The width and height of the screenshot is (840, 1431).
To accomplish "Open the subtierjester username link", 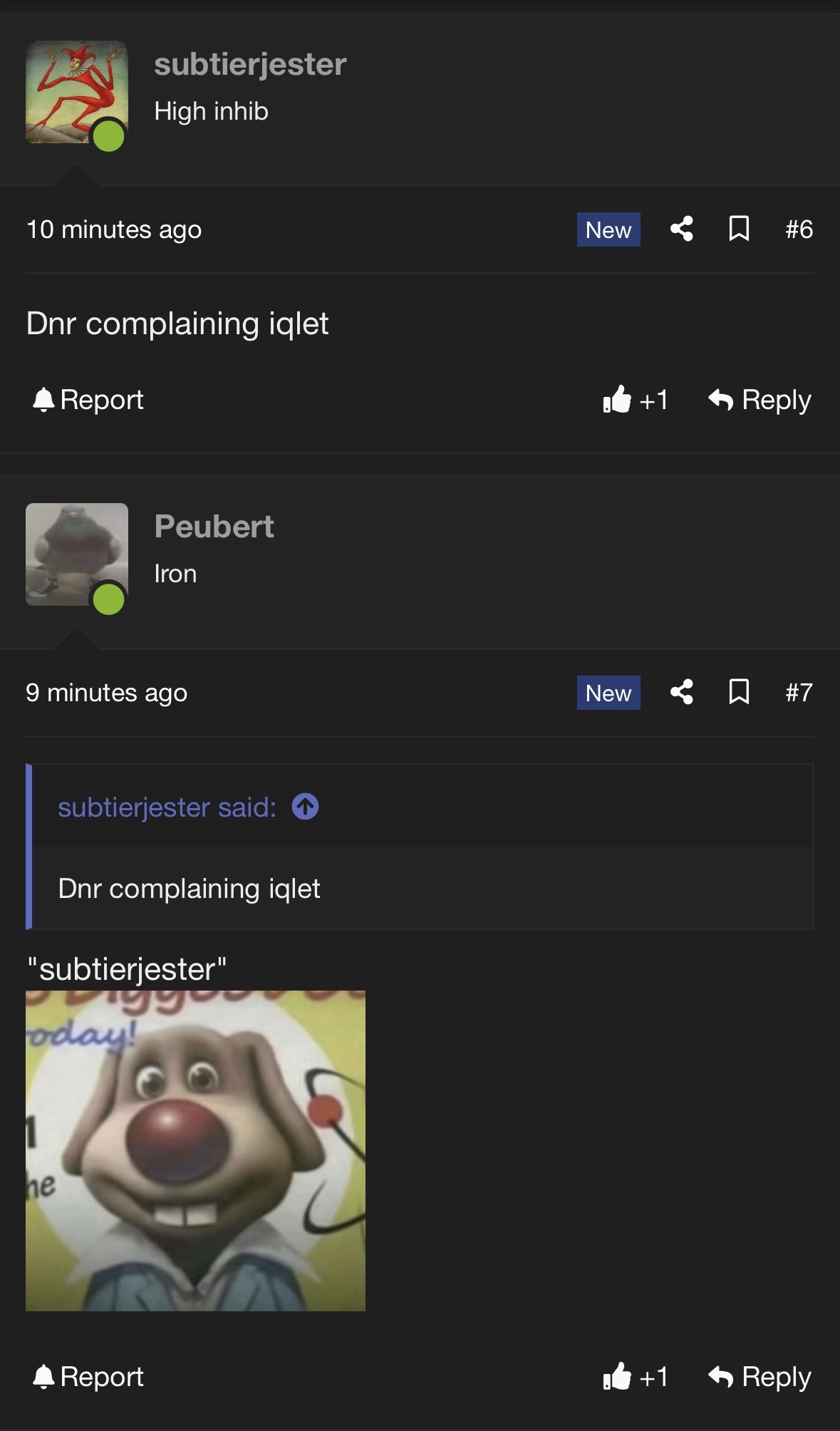I will click(x=250, y=64).
